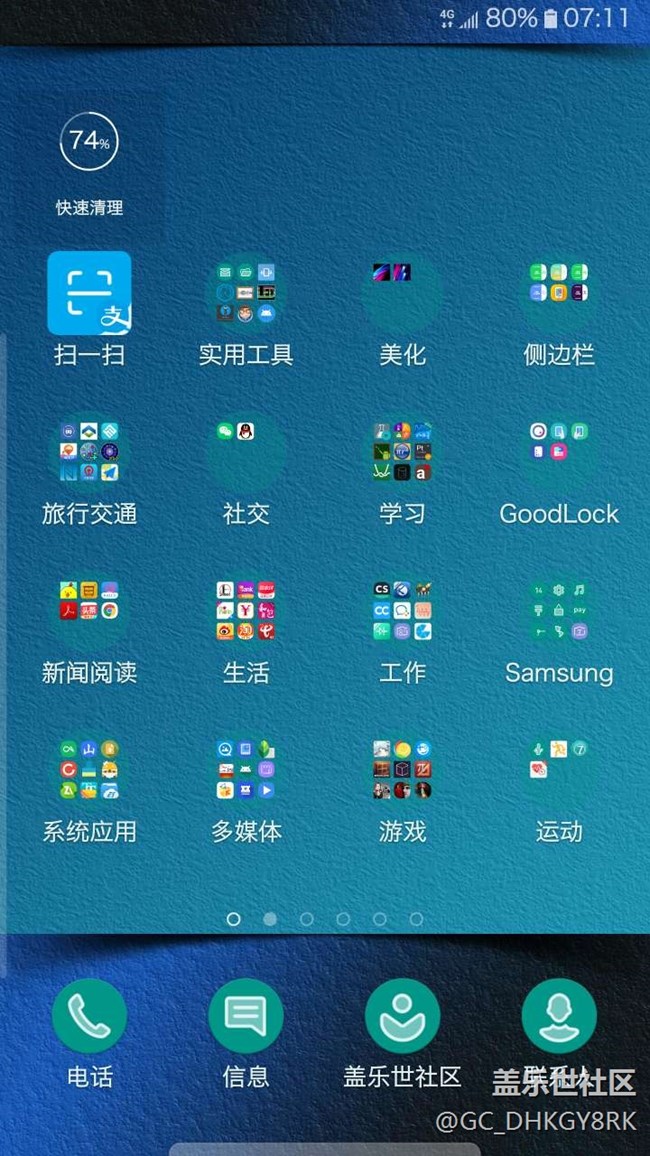Open the 运动 folder
Screen dimensions: 650x1156
559,770
